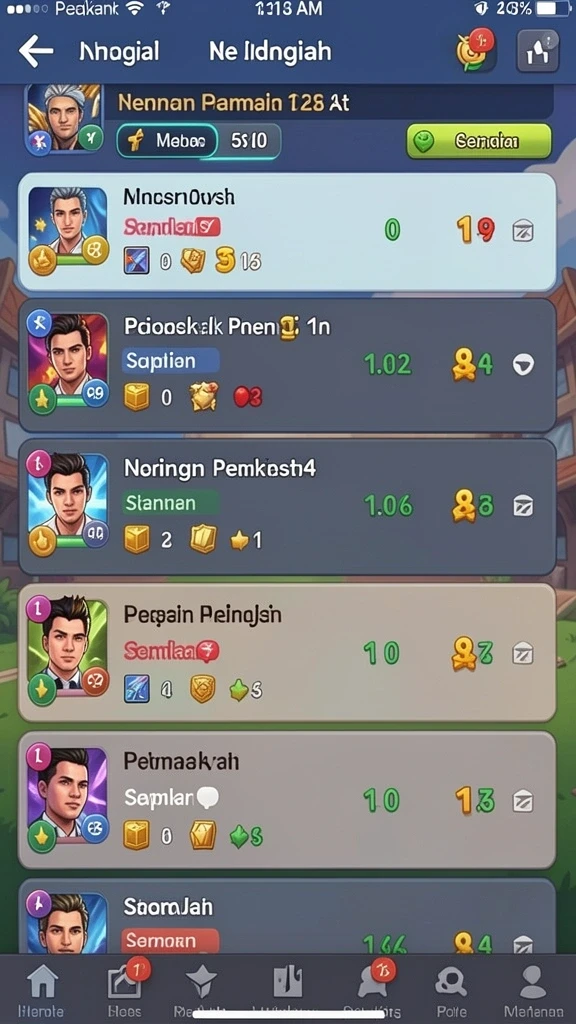Open the stats chart icon in header
The image size is (576, 1024).
coord(537,51)
